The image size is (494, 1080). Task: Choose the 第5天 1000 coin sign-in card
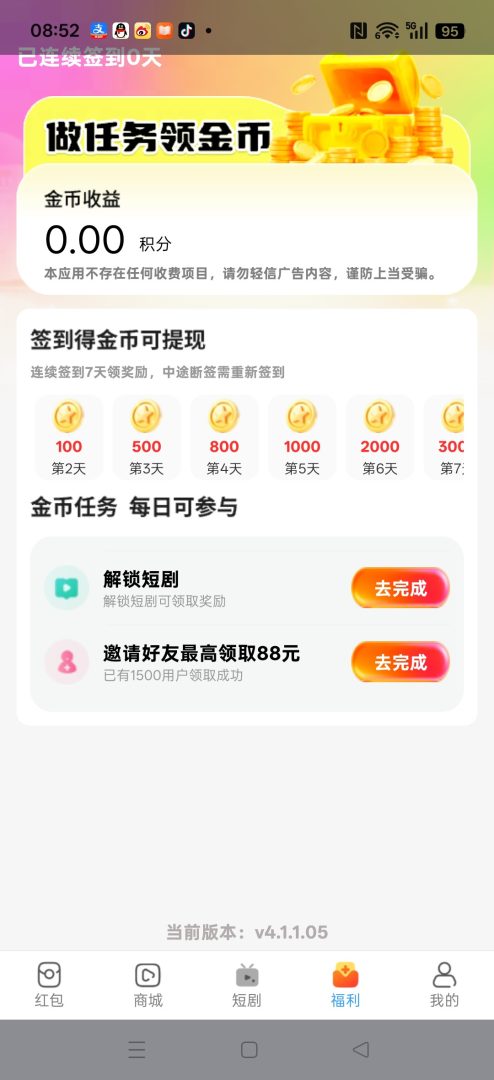click(302, 437)
